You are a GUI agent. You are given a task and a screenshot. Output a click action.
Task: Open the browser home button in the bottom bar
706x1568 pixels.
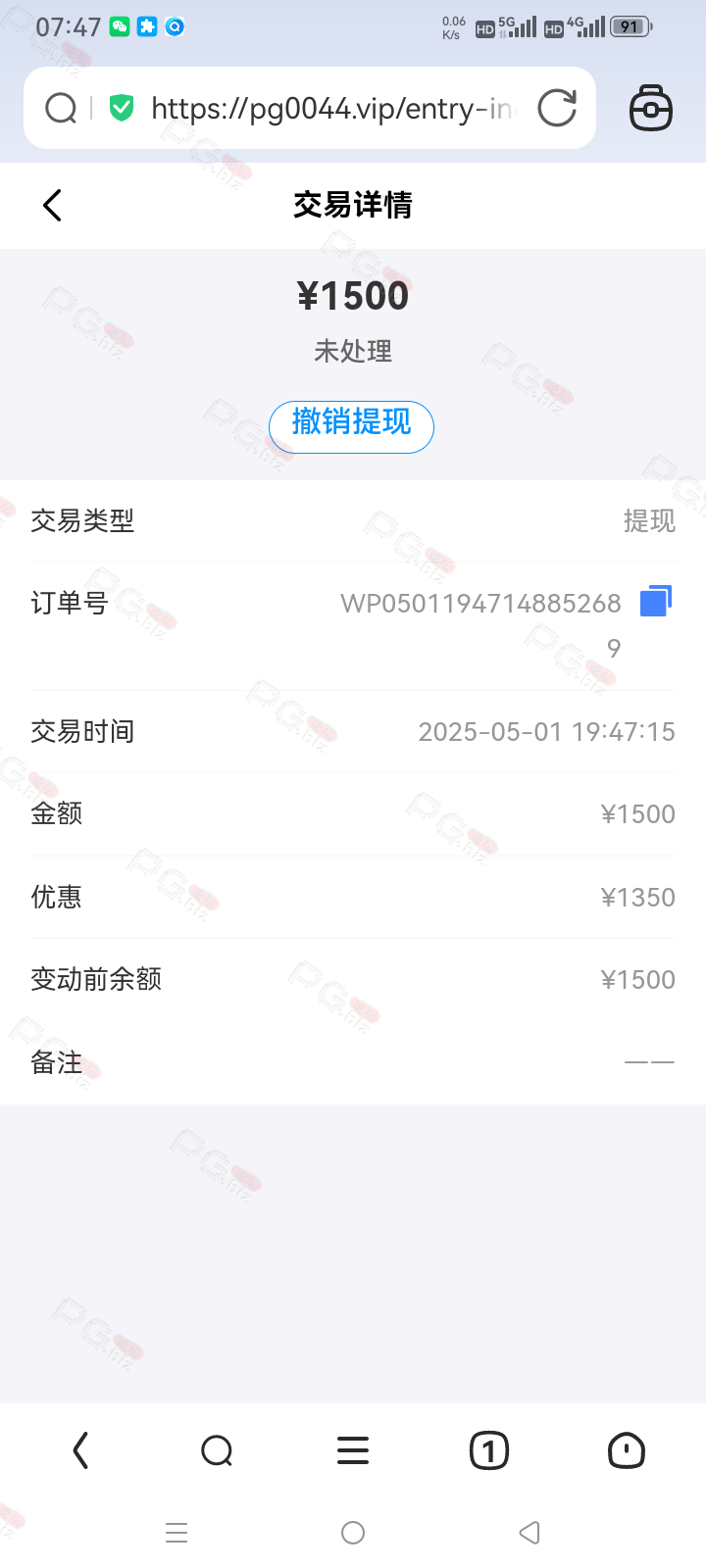(626, 1450)
